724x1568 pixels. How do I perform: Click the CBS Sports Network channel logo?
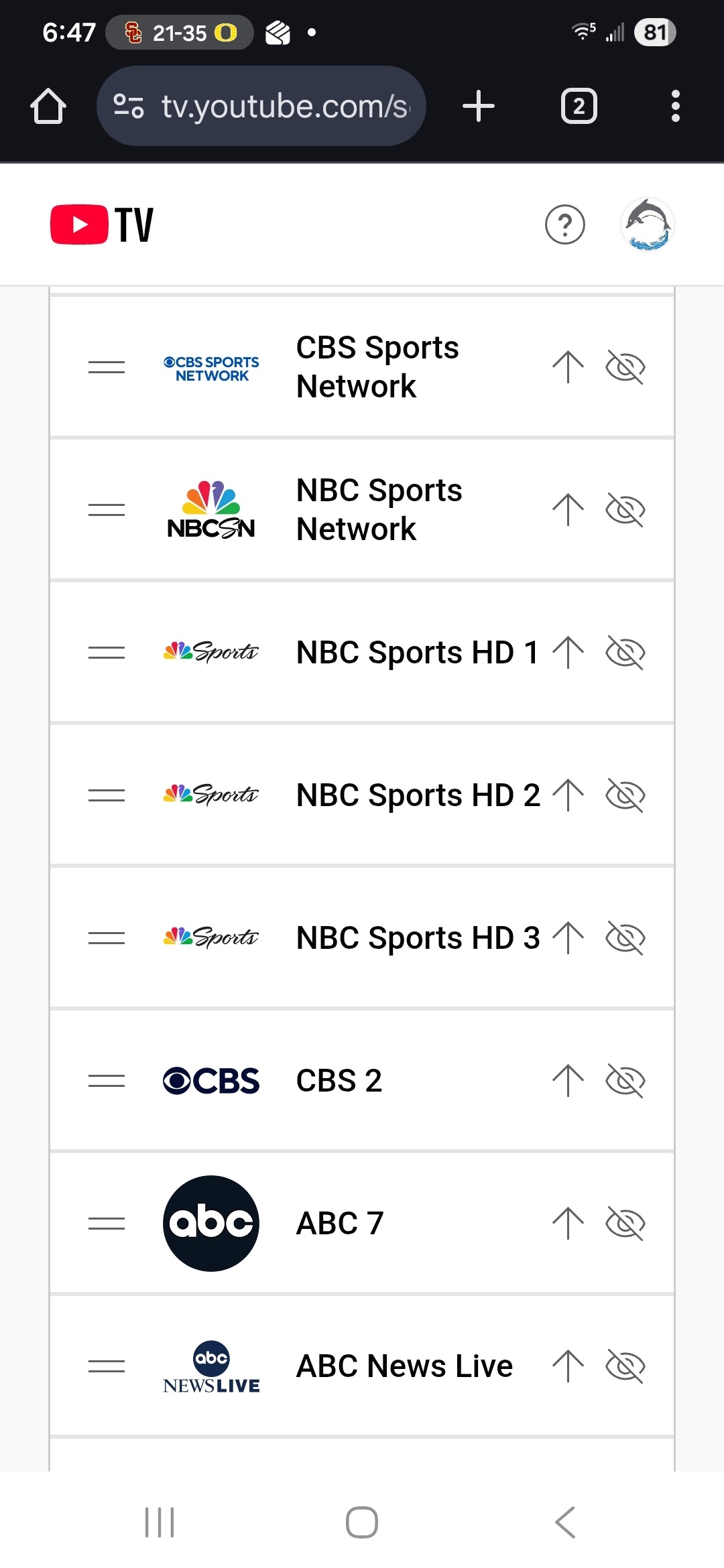pos(210,367)
